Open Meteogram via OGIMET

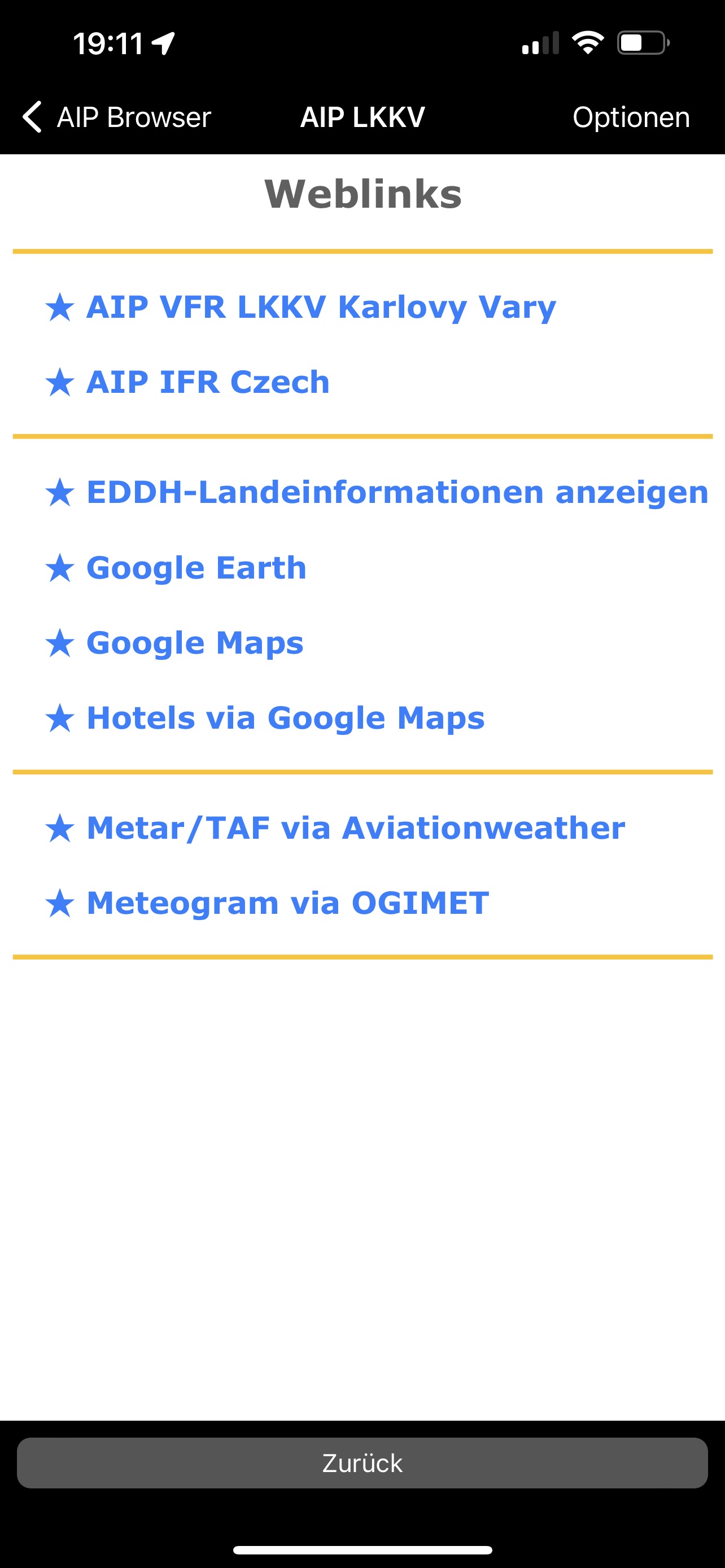point(287,903)
